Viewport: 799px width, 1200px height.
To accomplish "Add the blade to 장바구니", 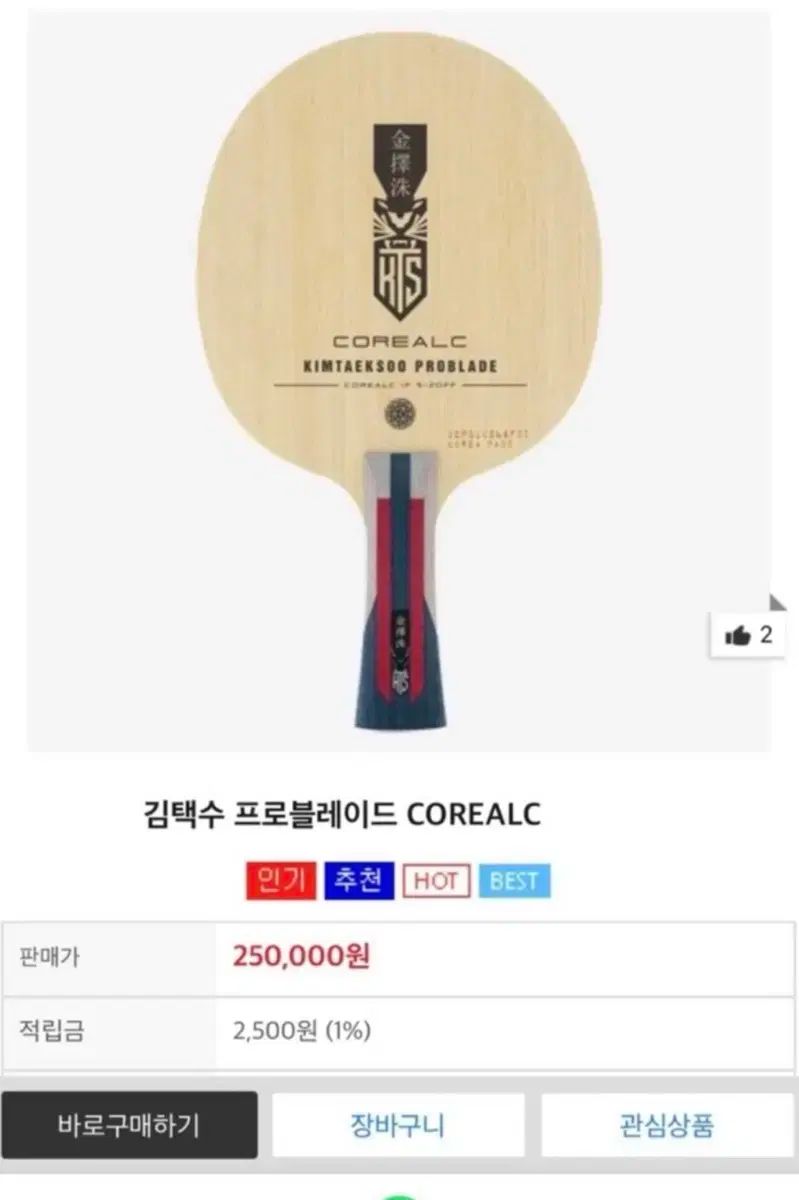I will (398, 1125).
